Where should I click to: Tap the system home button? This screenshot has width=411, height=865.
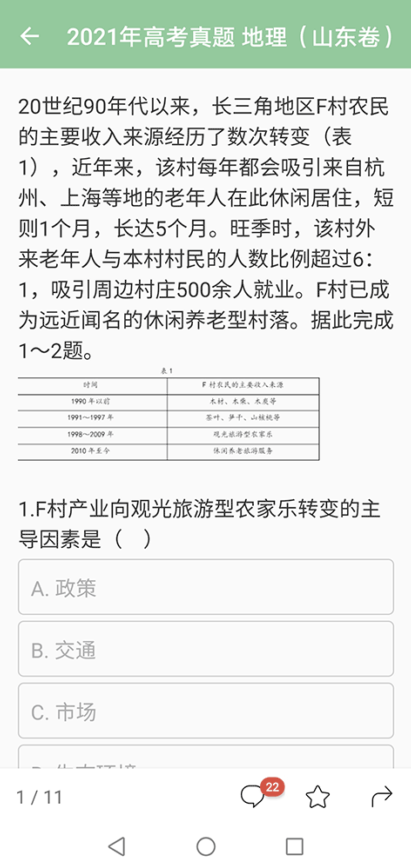(205, 846)
